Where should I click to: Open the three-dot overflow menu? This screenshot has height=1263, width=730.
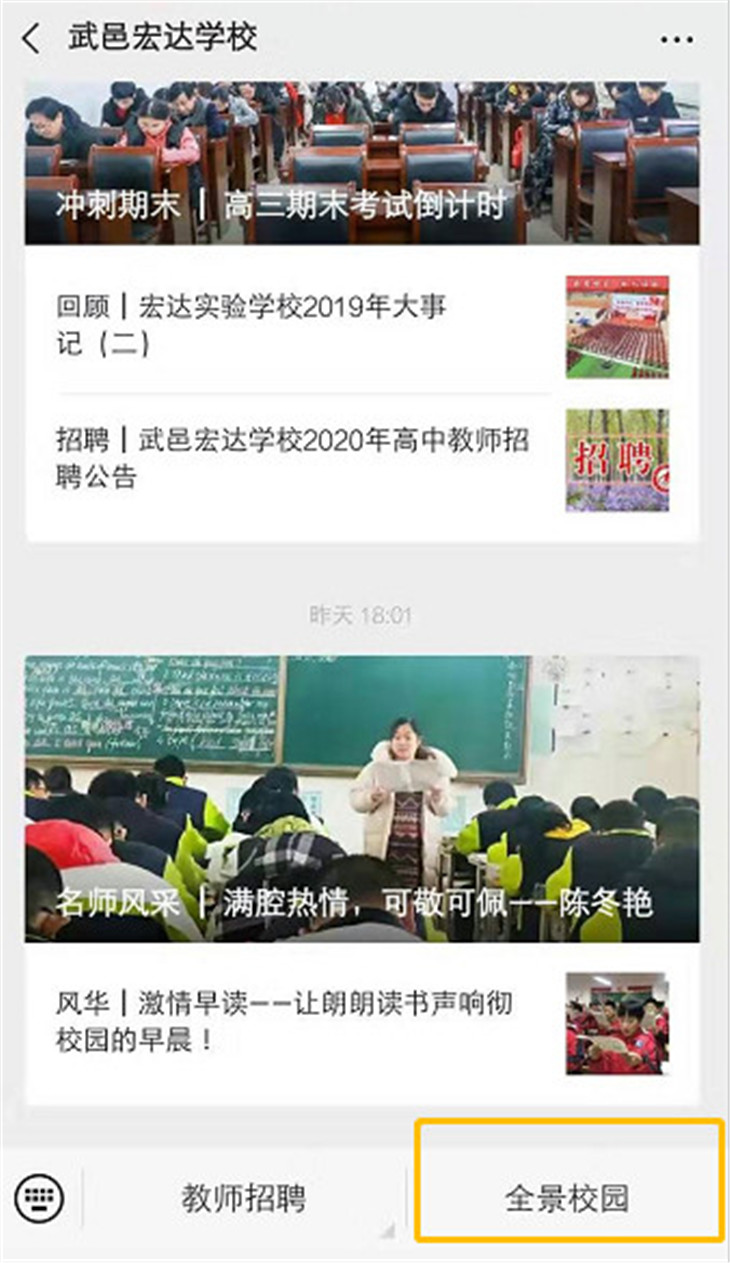click(676, 40)
